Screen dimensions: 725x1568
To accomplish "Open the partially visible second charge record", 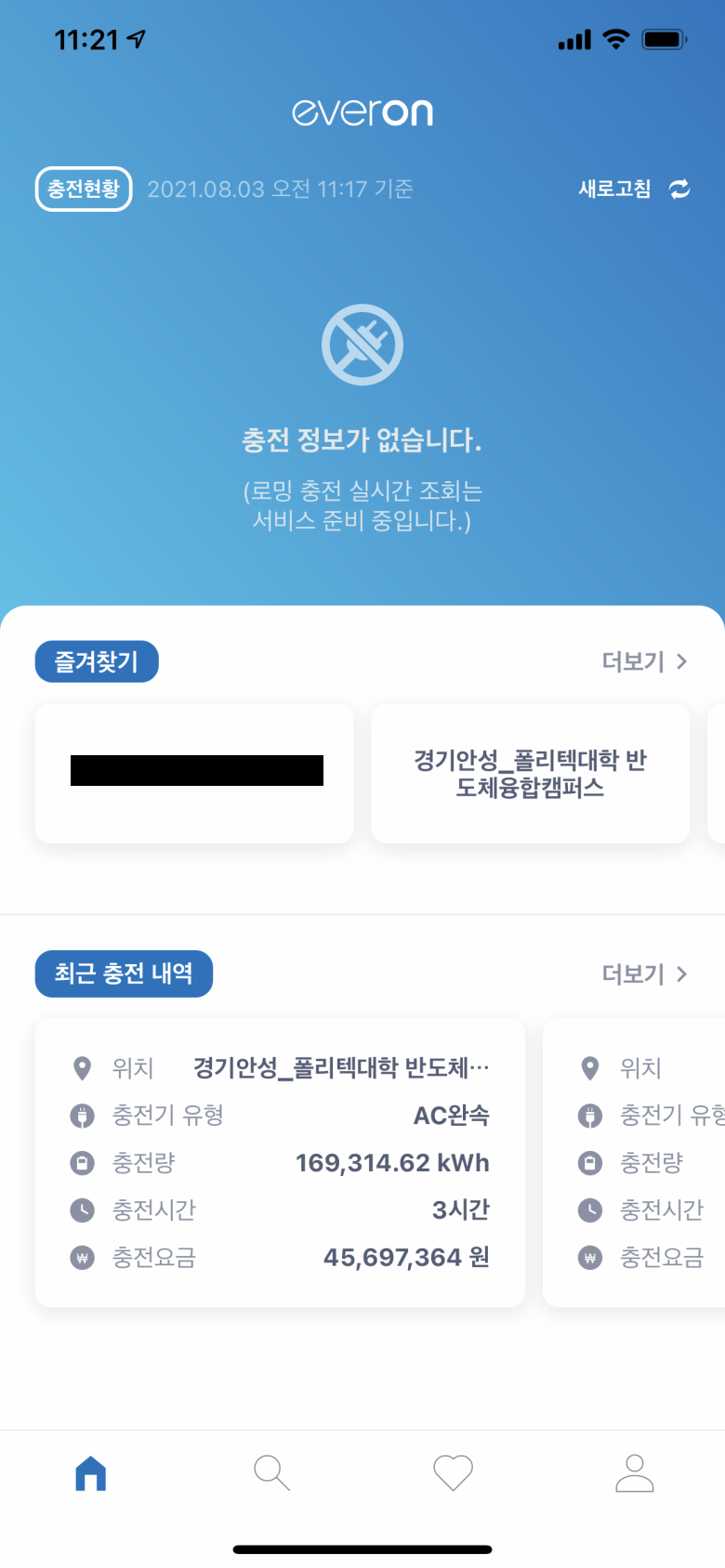I will (x=634, y=1163).
